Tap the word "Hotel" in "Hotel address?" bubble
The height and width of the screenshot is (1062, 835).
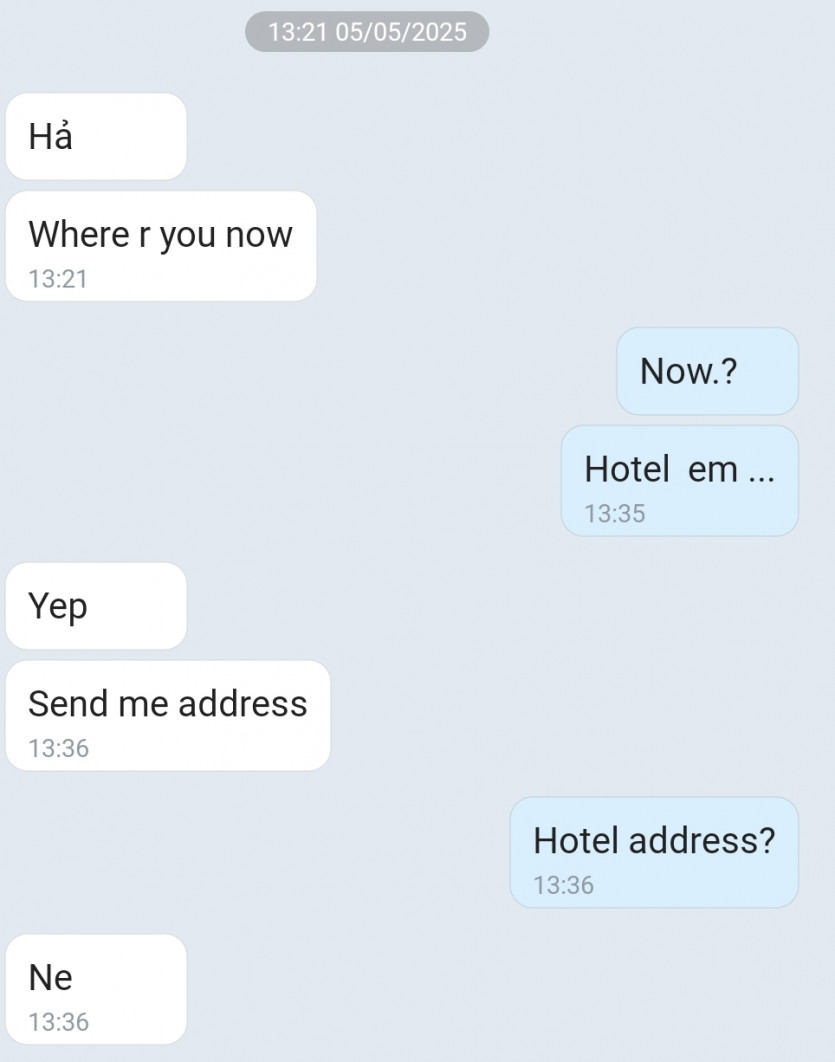(x=572, y=841)
